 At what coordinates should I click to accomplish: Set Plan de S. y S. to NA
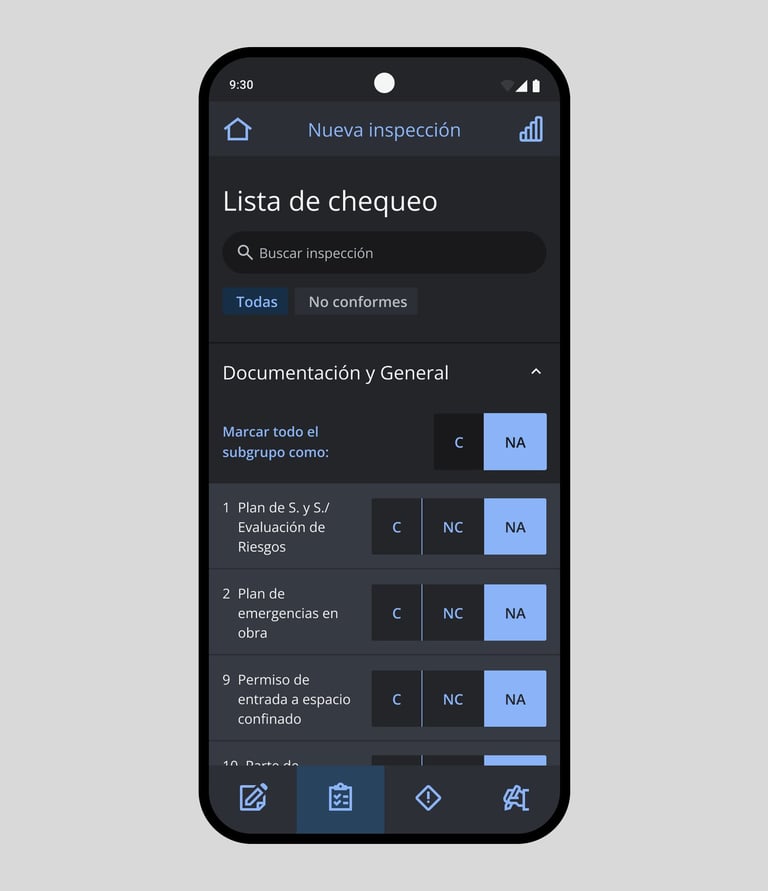click(x=515, y=527)
